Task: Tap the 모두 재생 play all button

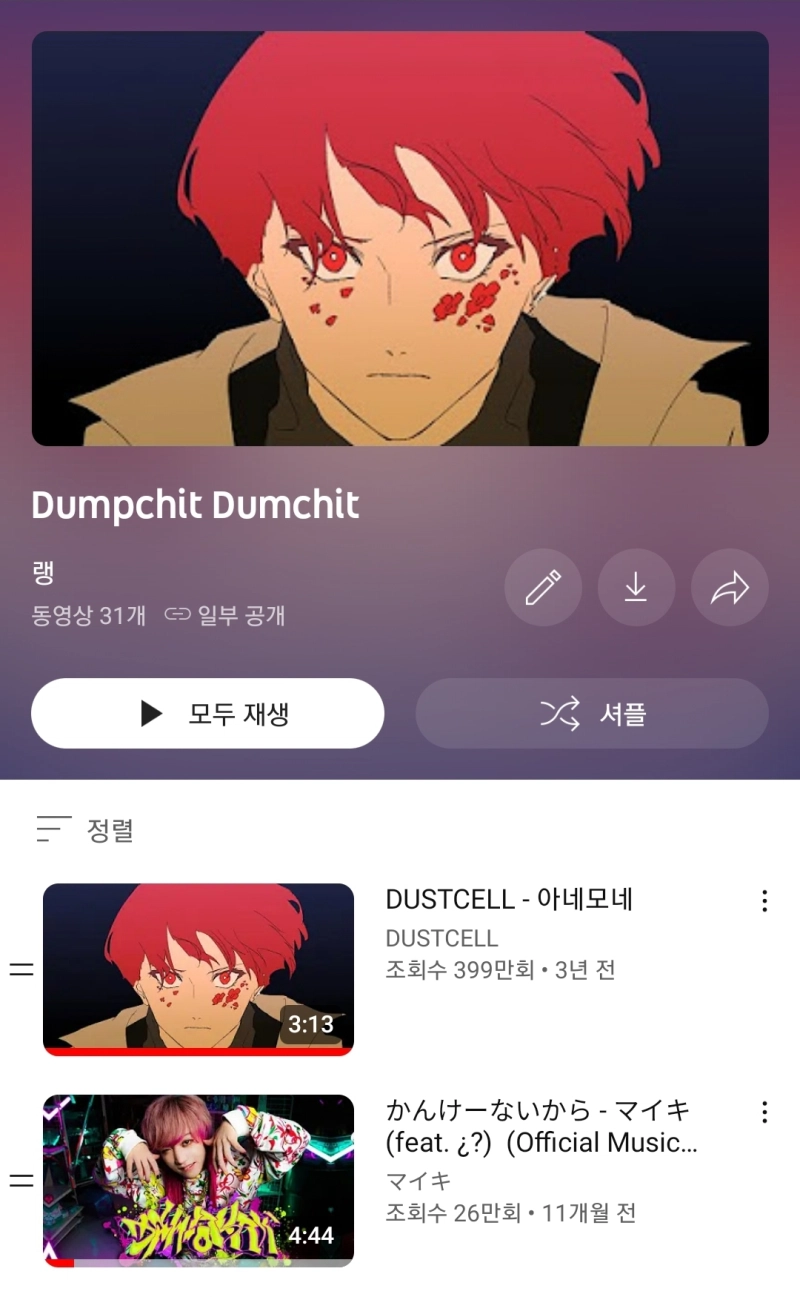Action: 208,713
